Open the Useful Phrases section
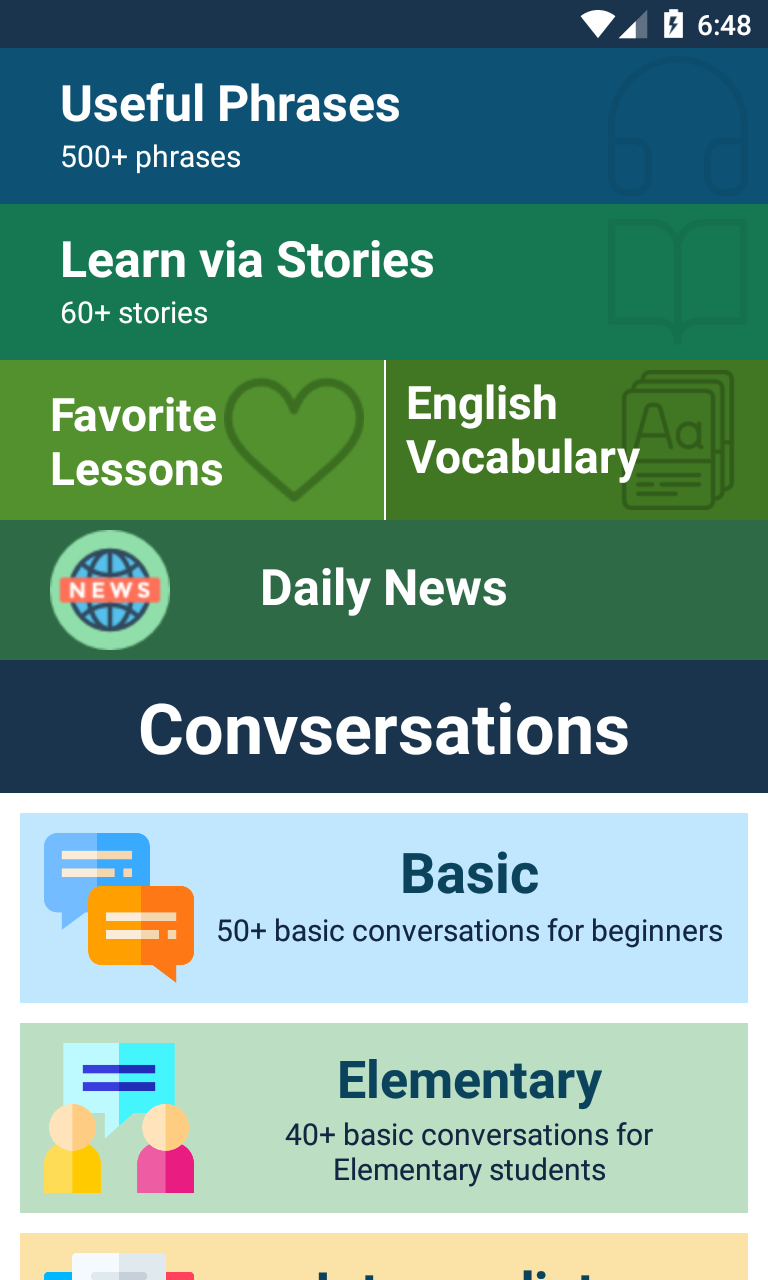 384,126
